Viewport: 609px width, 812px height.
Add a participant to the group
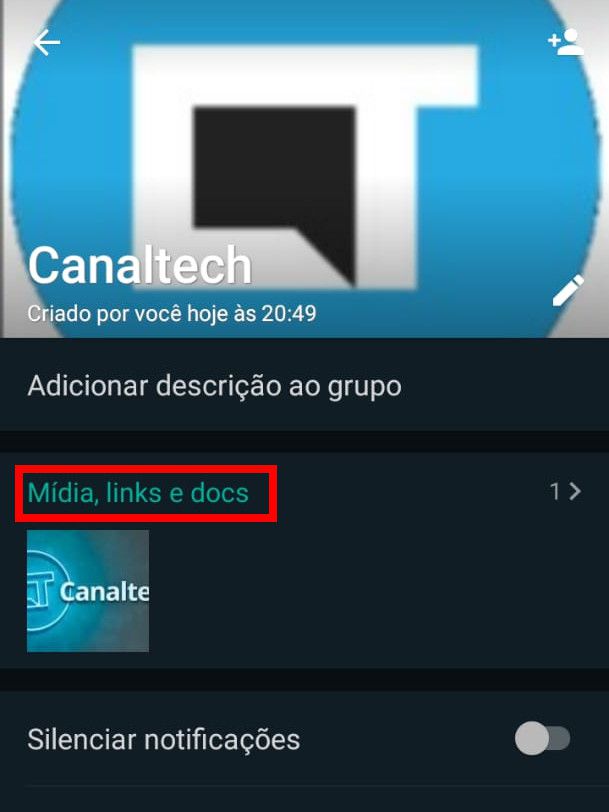(565, 42)
